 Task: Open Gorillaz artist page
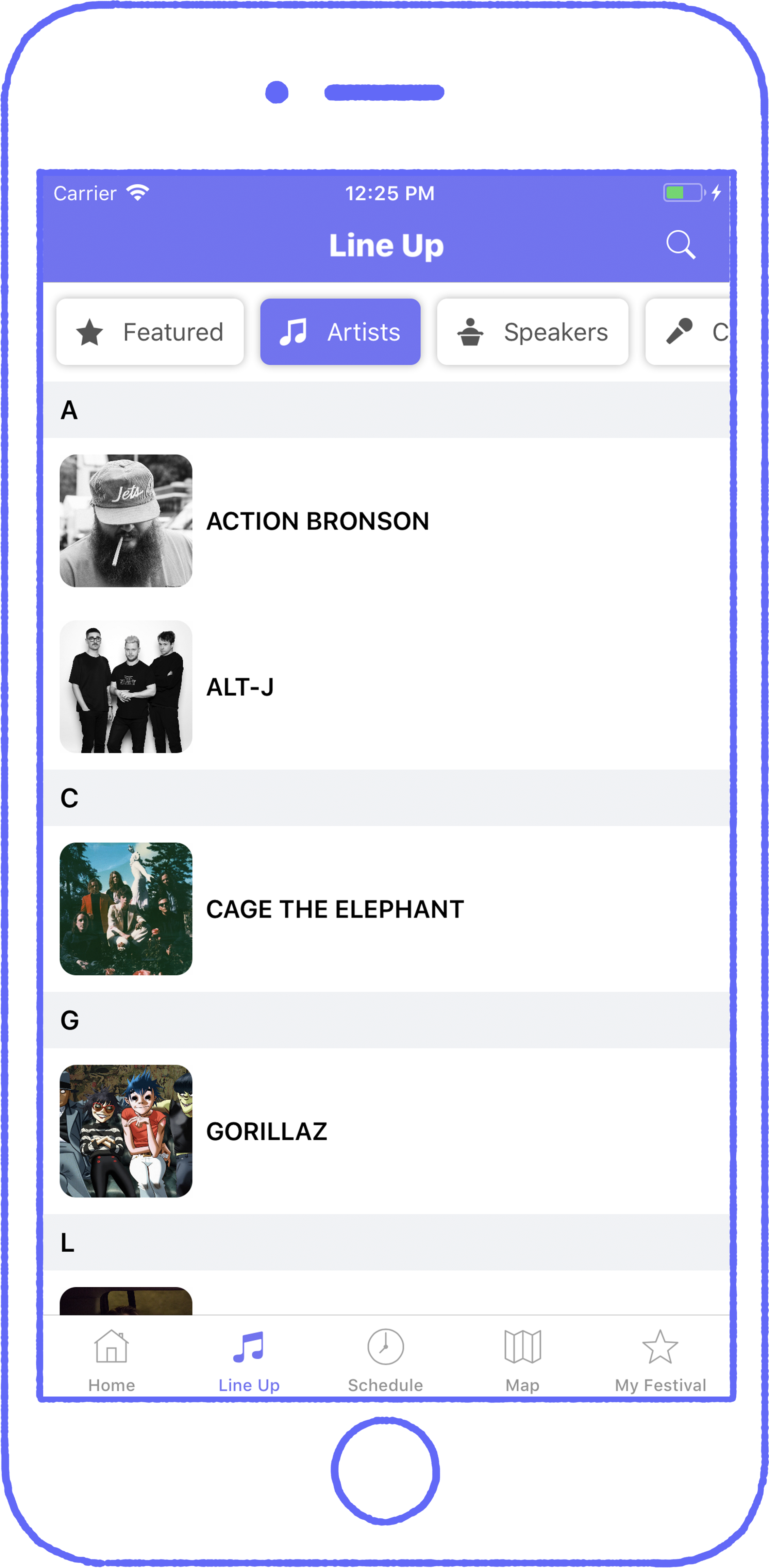tap(266, 1131)
